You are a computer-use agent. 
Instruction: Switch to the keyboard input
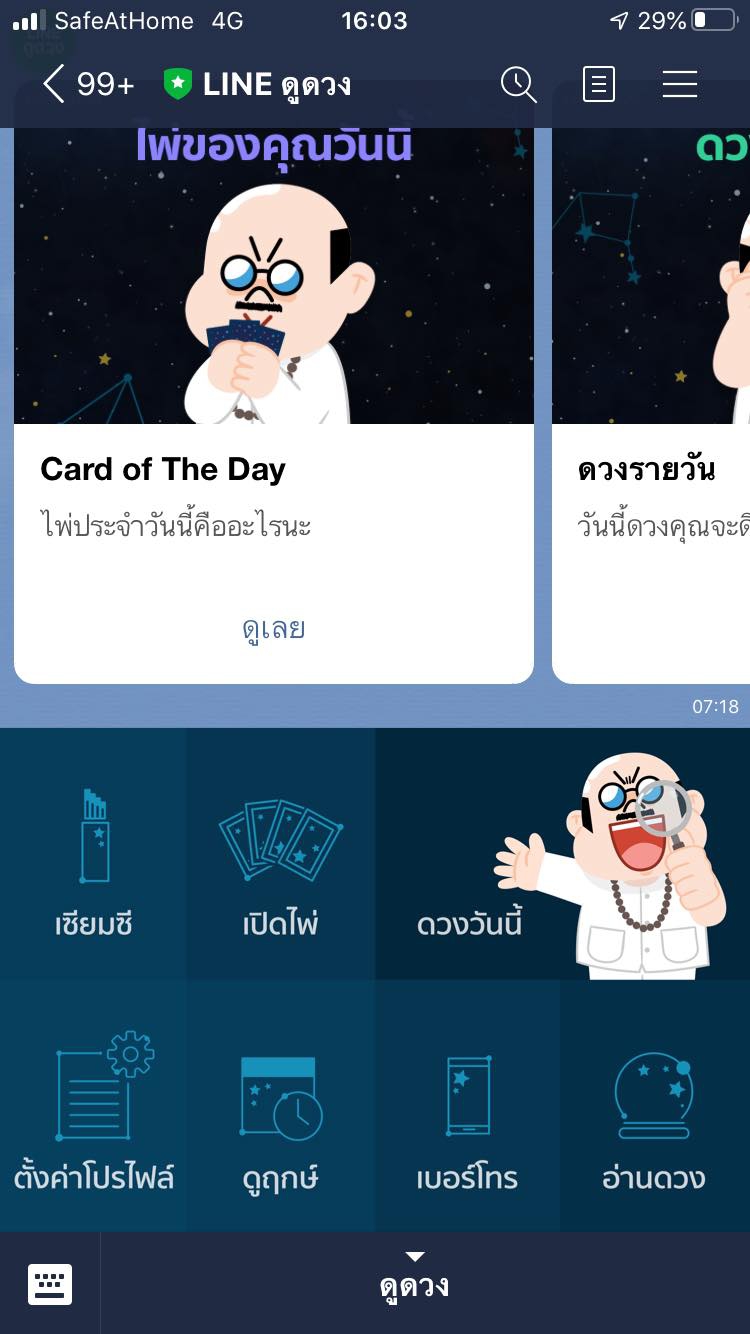pos(50,1284)
